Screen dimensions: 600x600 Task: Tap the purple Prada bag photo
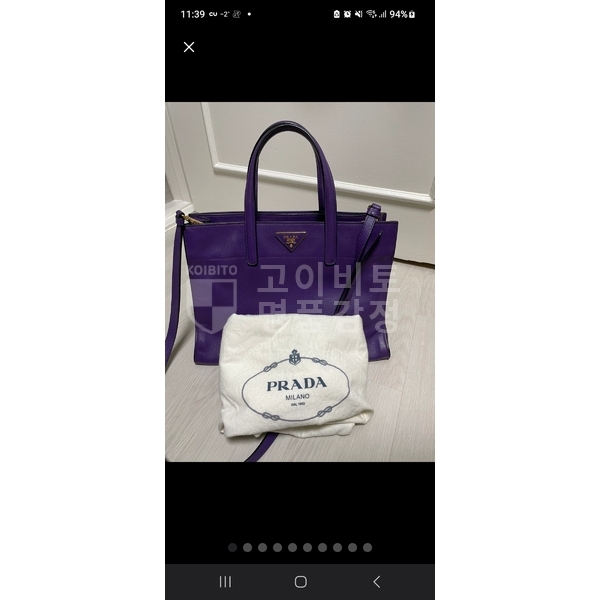click(300, 281)
